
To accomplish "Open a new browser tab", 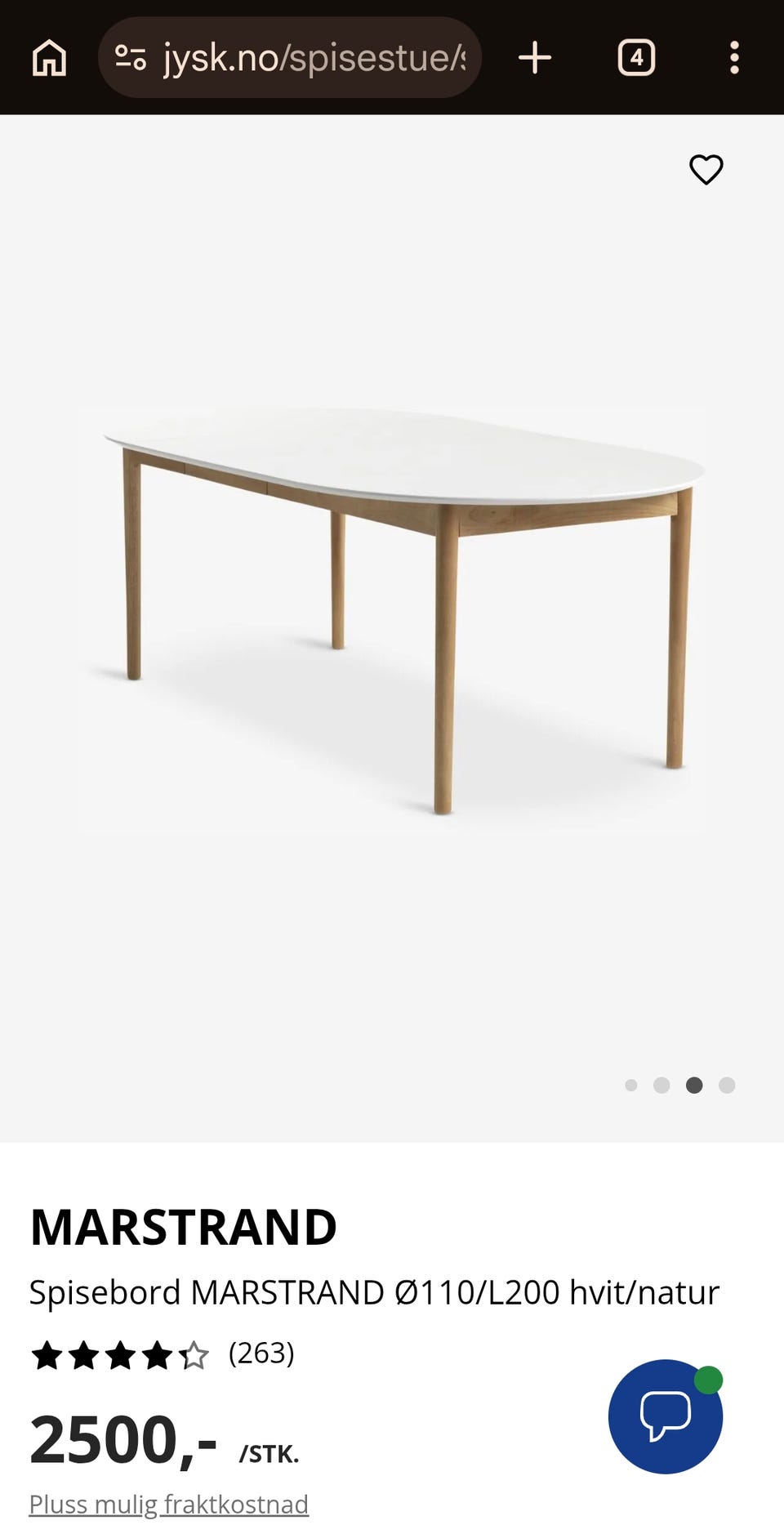I will [535, 58].
